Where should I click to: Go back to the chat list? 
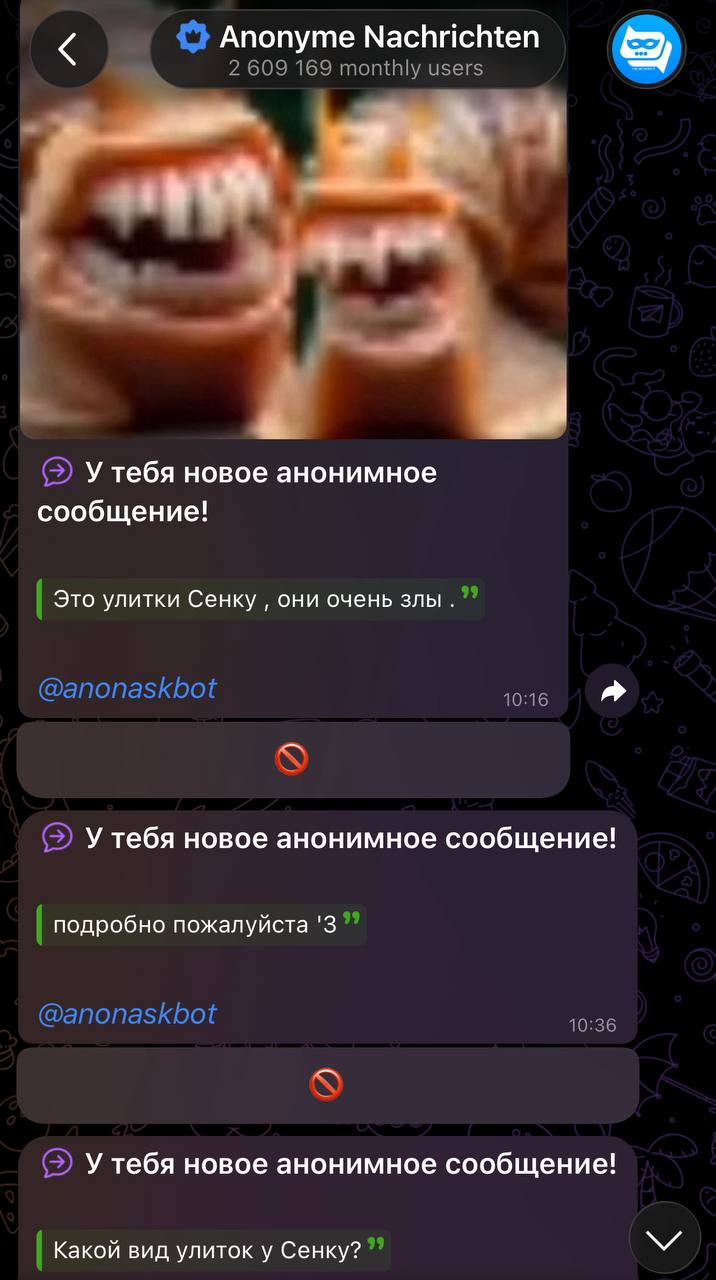[x=68, y=49]
